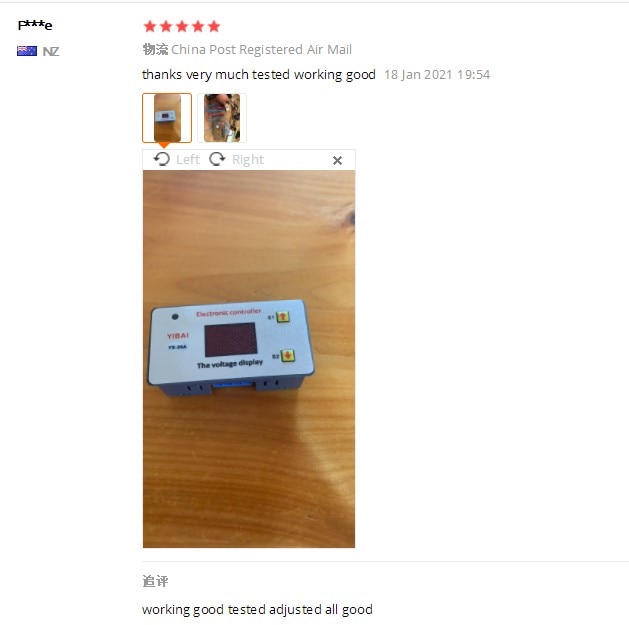Rotate the review photo right
This screenshot has height=625, width=629.
[236, 160]
